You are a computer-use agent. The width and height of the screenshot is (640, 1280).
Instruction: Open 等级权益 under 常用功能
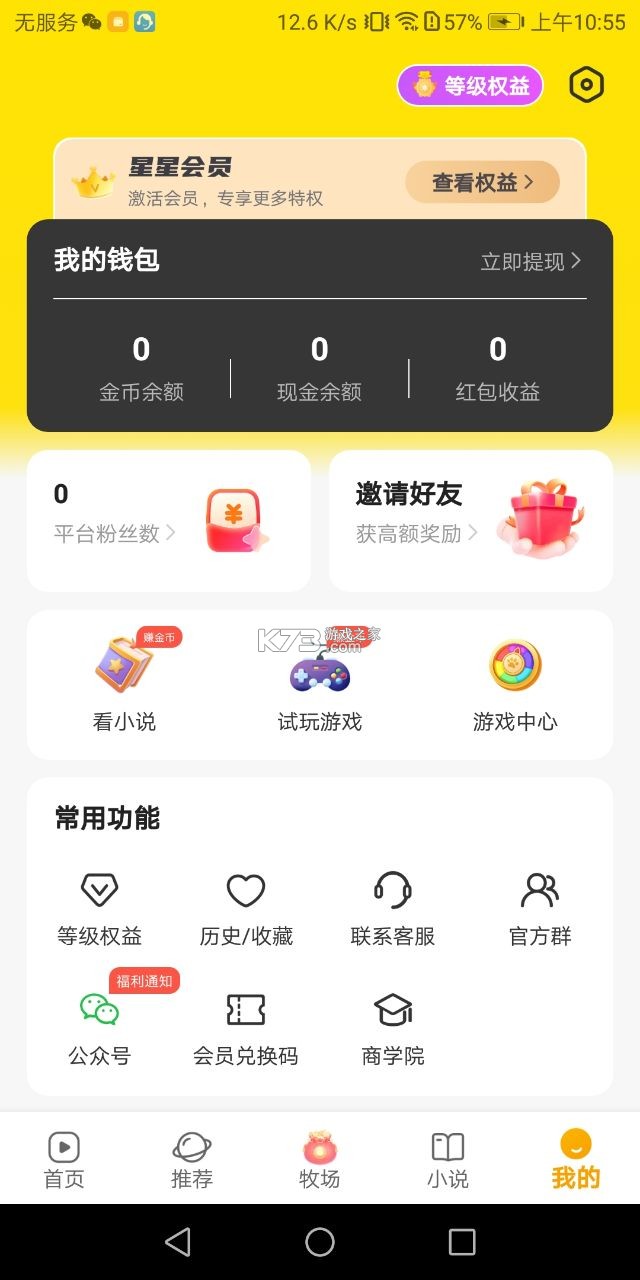click(99, 908)
